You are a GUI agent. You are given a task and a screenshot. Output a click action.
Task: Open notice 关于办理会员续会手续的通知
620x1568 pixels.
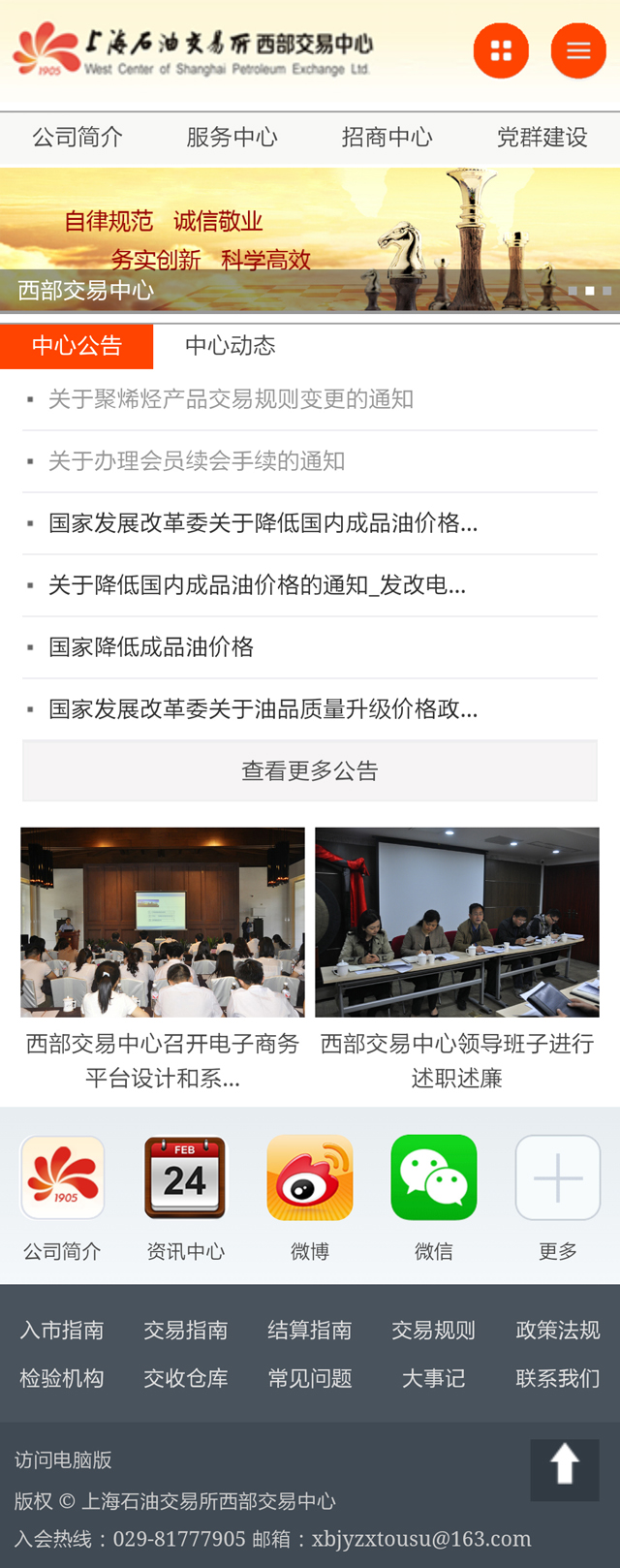pos(197,461)
